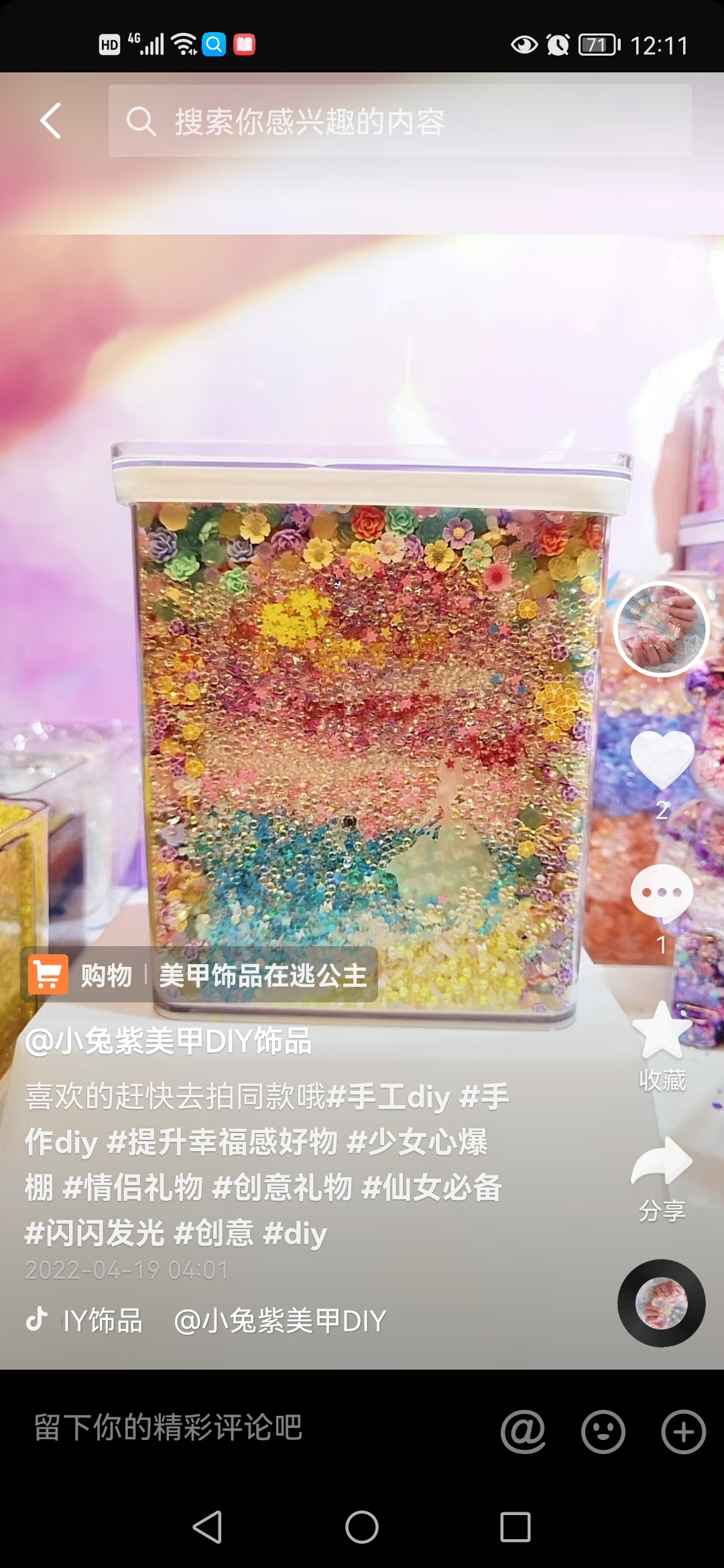Tap the plus icon in comment bar

(684, 1432)
